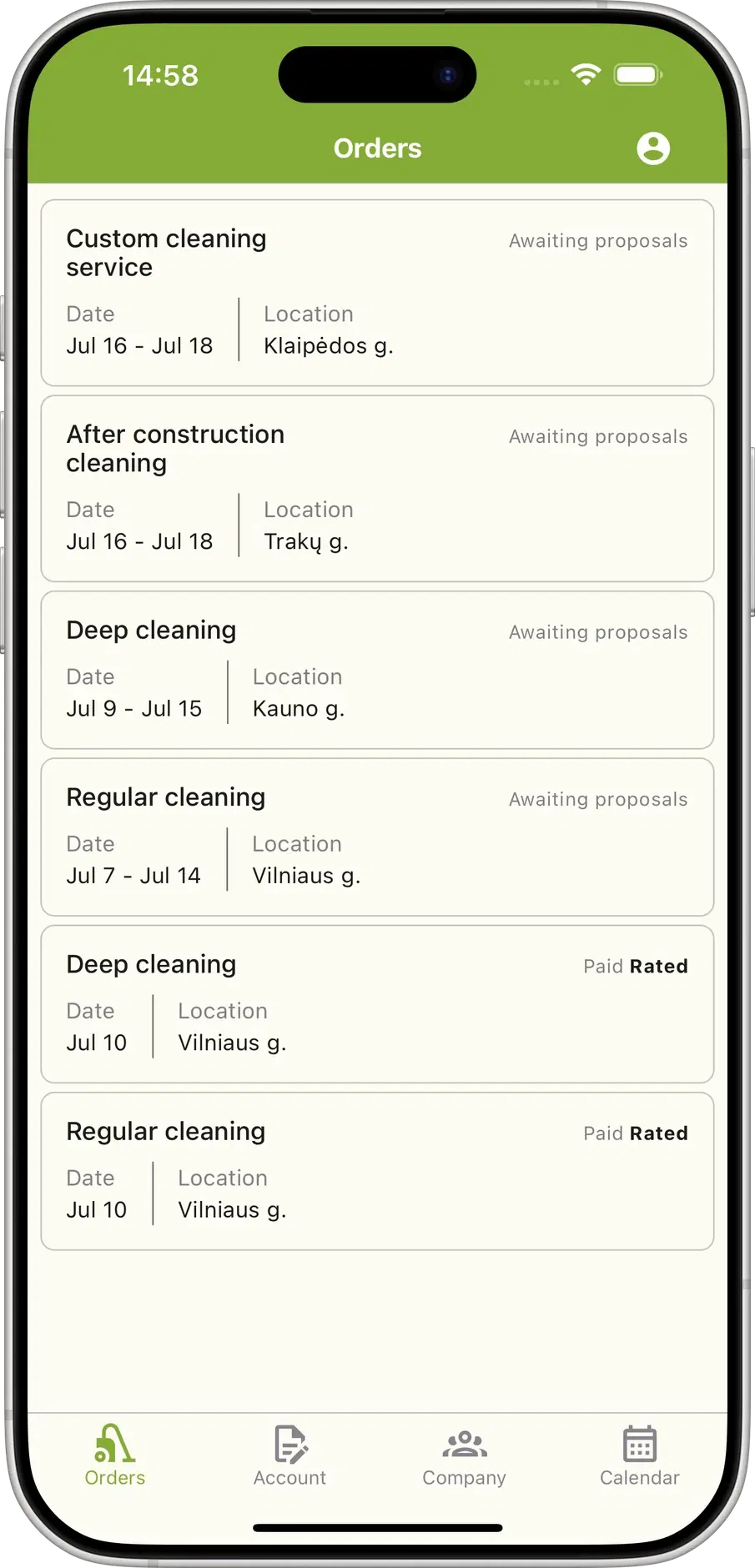Click Awaiting proposals on Regular cleaning
The height and width of the screenshot is (1568, 755).
coord(597,799)
